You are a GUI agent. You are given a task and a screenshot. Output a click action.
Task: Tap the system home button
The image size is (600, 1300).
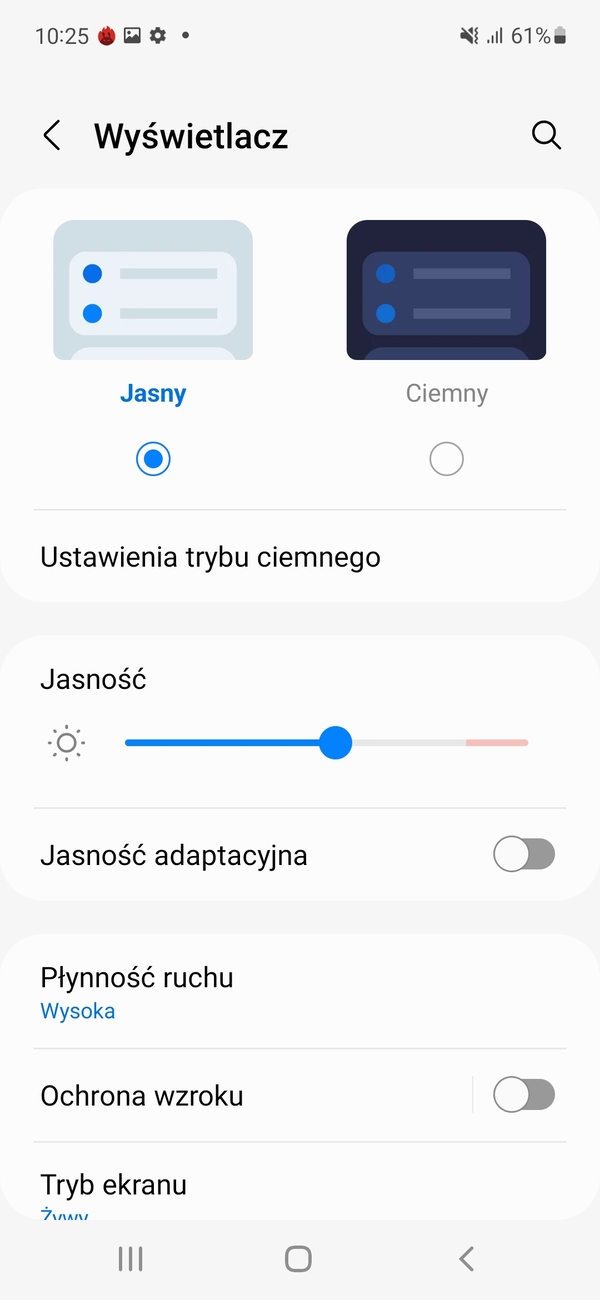pos(298,1259)
